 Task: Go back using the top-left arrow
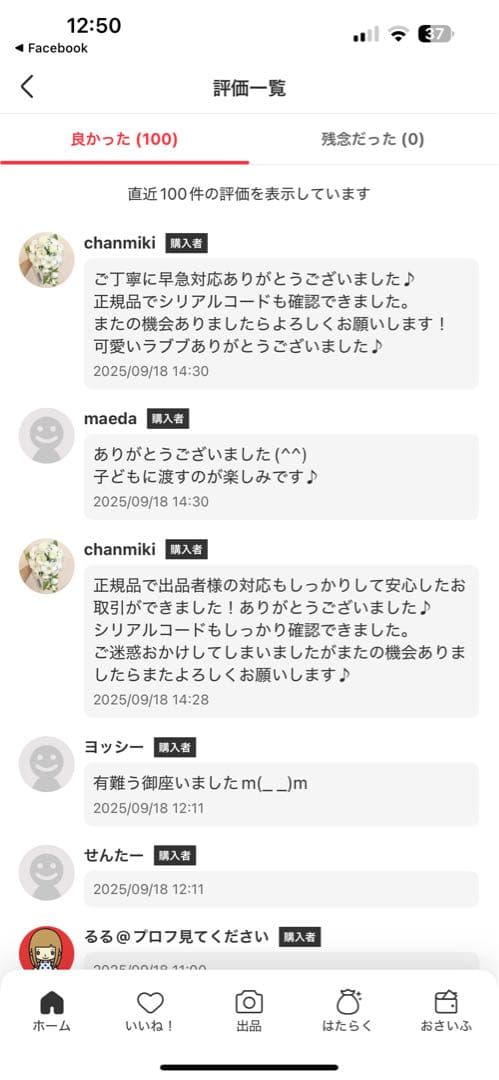tap(27, 87)
